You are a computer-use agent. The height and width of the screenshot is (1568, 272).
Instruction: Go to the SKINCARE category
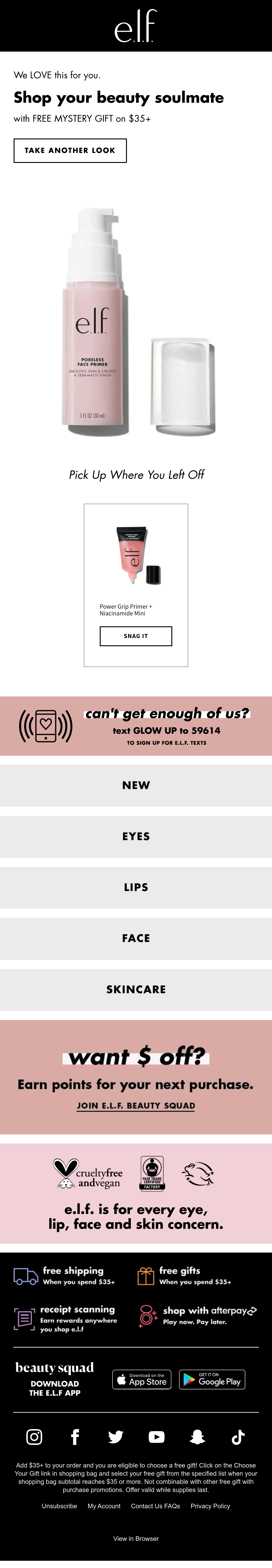tap(136, 989)
